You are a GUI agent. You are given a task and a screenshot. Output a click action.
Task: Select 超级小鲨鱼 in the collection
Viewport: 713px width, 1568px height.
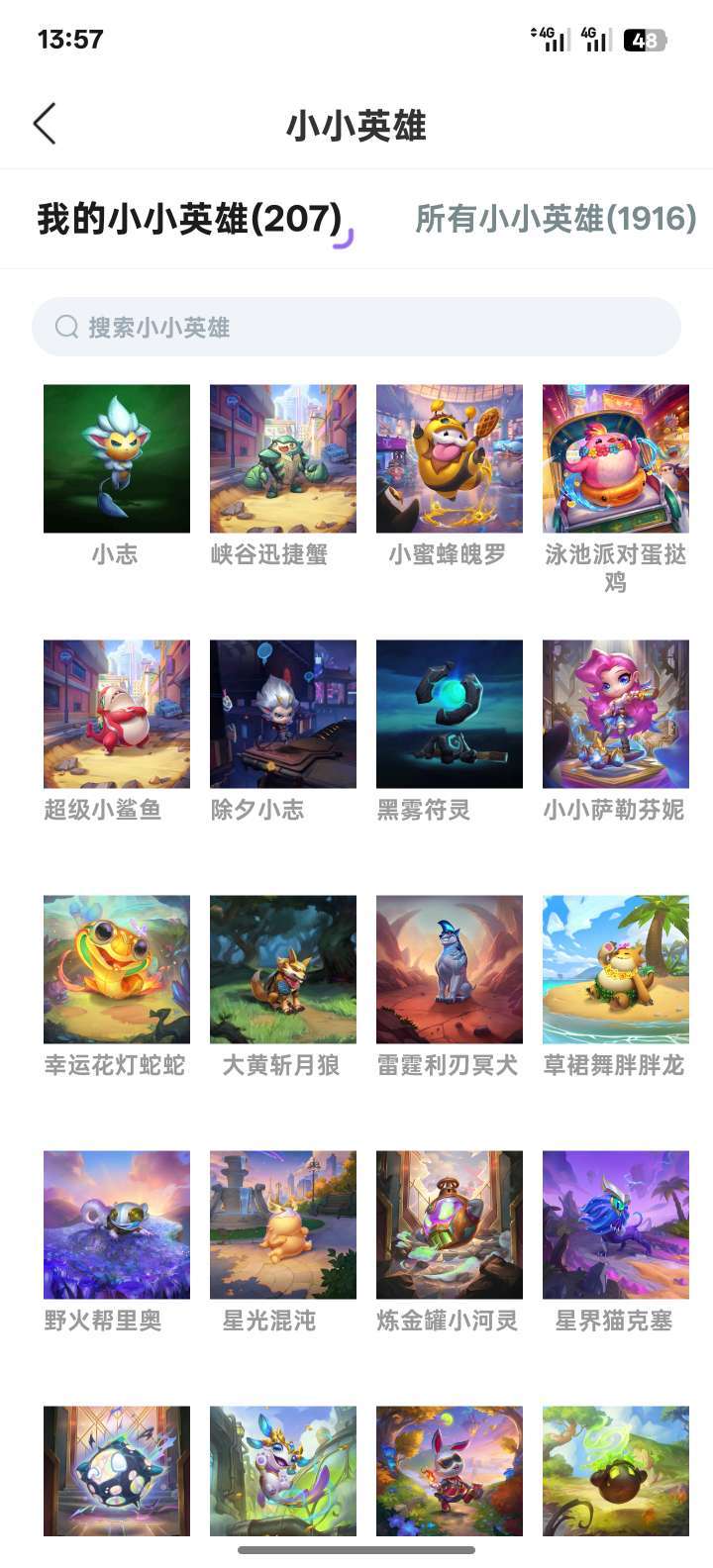pyautogui.click(x=116, y=713)
